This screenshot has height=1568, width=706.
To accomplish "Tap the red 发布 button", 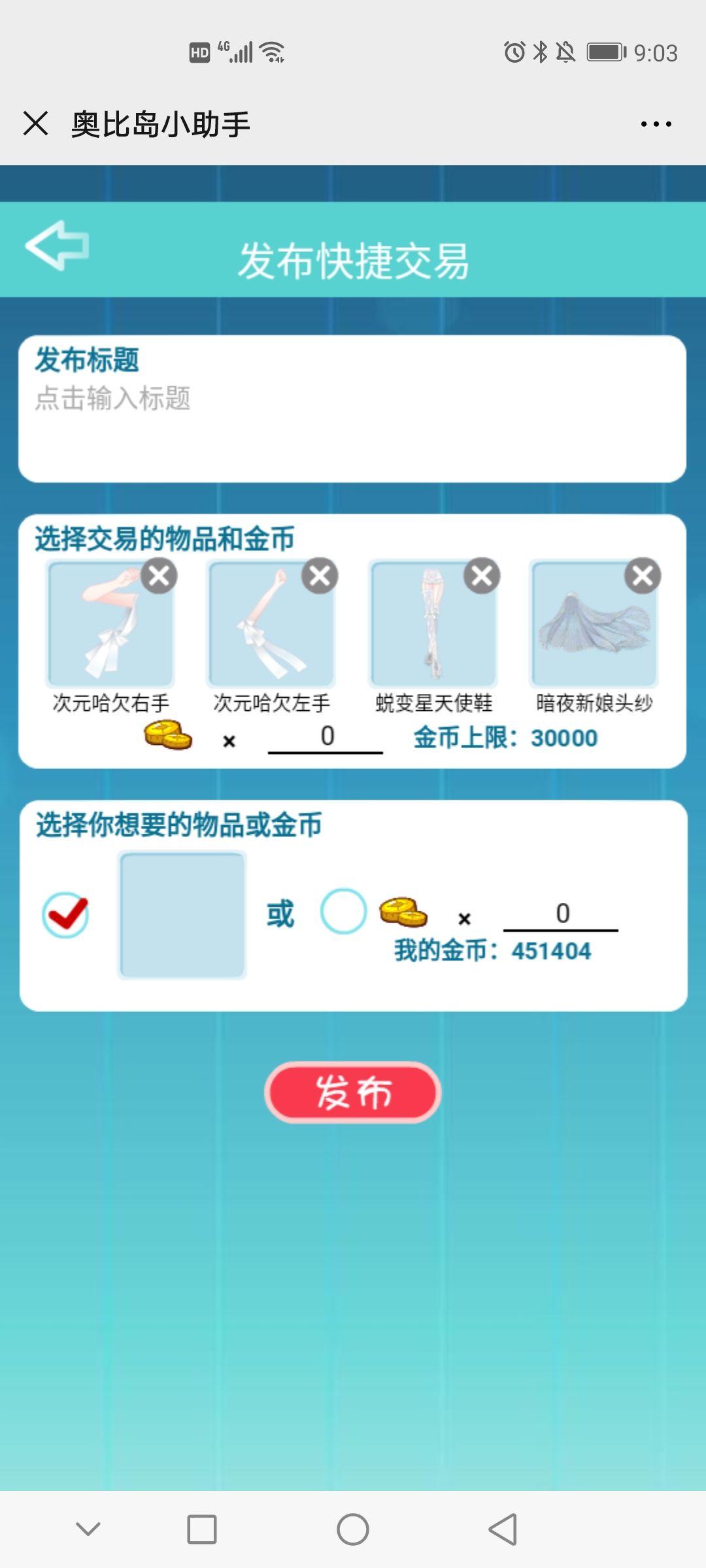I will click(x=353, y=1092).
